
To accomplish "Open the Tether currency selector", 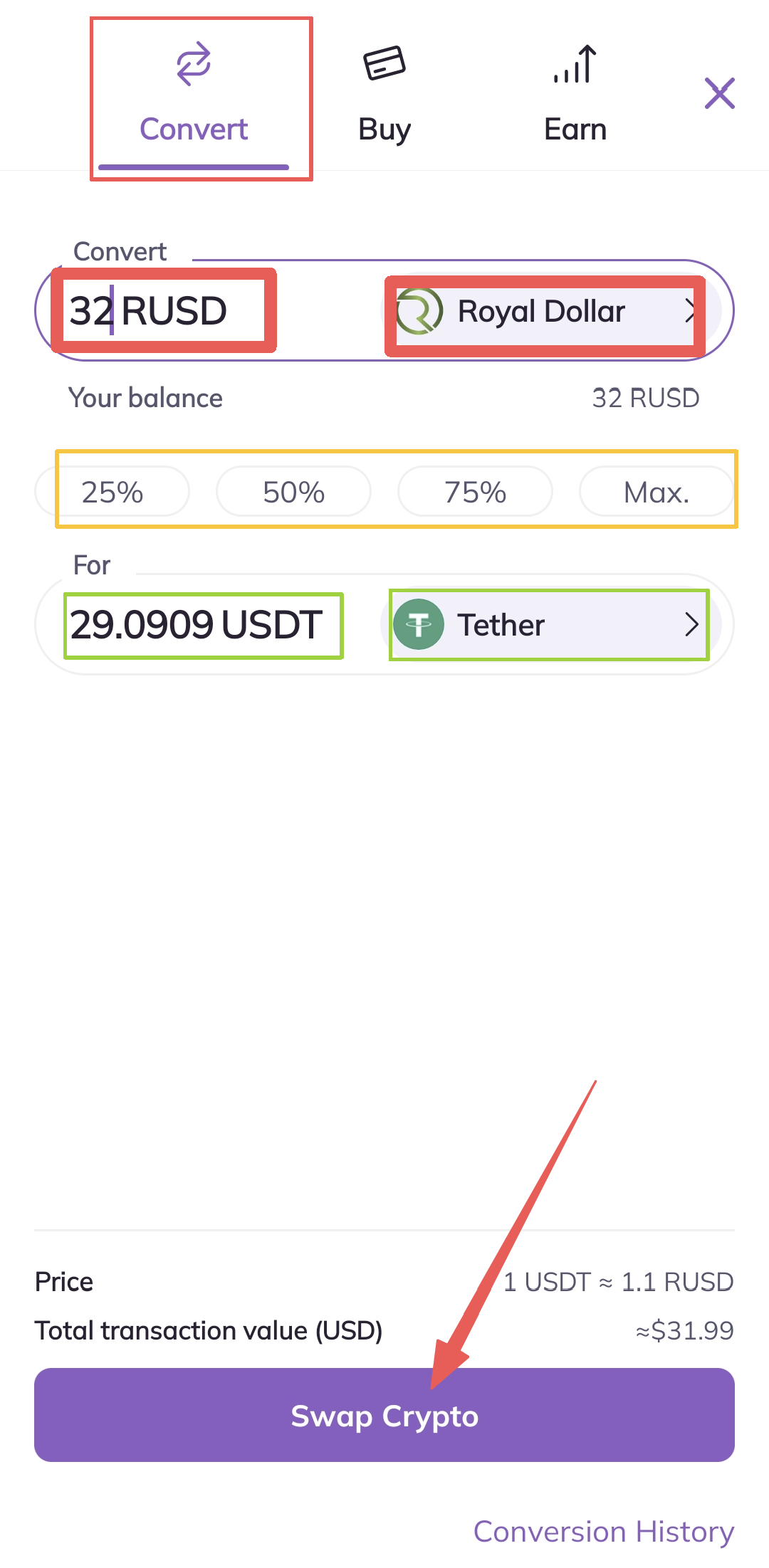I will click(x=551, y=625).
